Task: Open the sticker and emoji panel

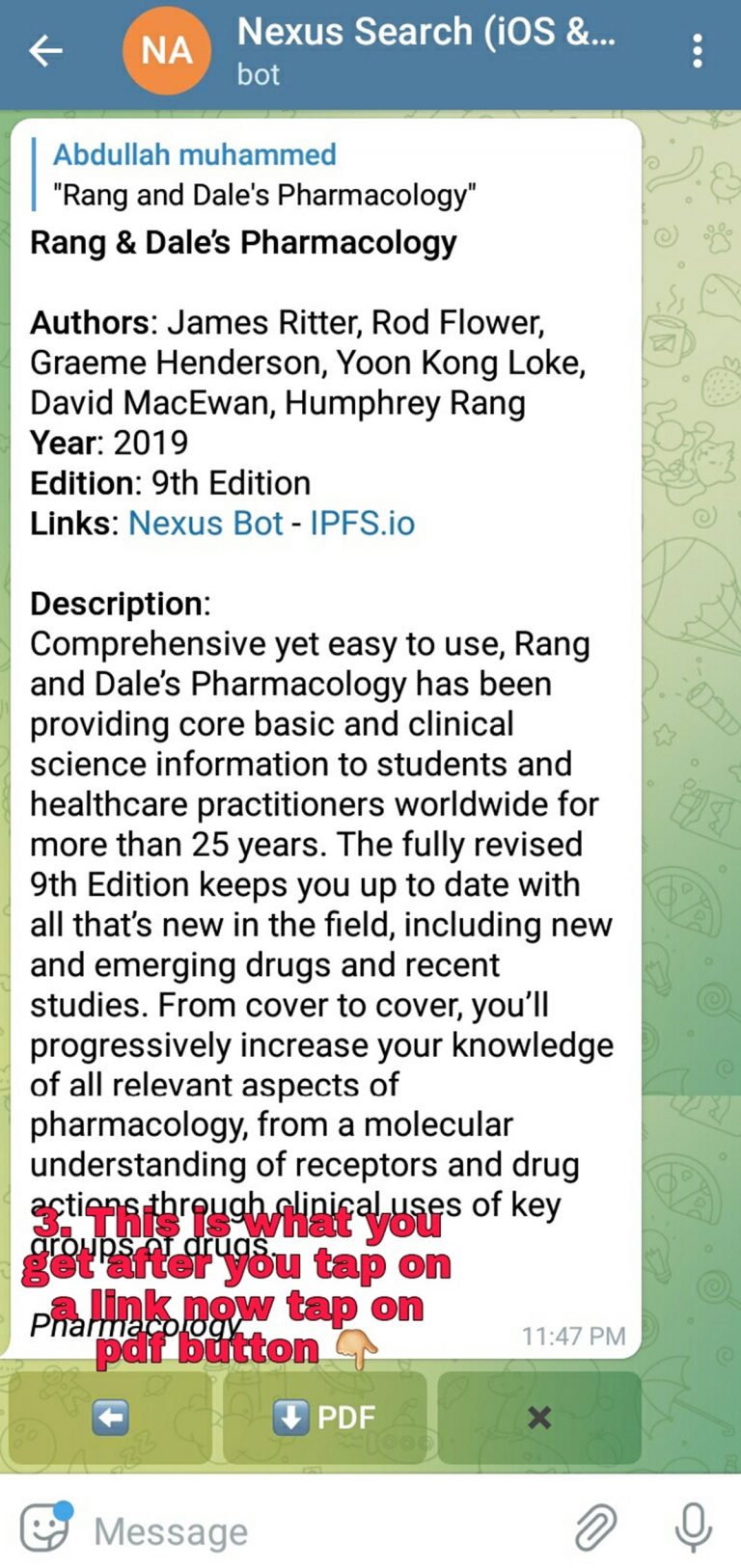Action: [45, 1528]
